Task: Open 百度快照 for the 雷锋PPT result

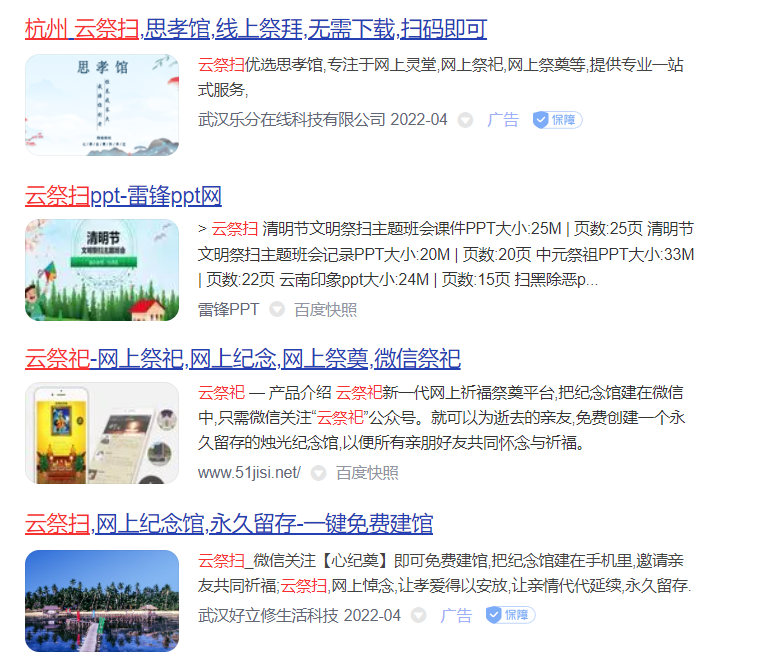Action: [x=325, y=309]
